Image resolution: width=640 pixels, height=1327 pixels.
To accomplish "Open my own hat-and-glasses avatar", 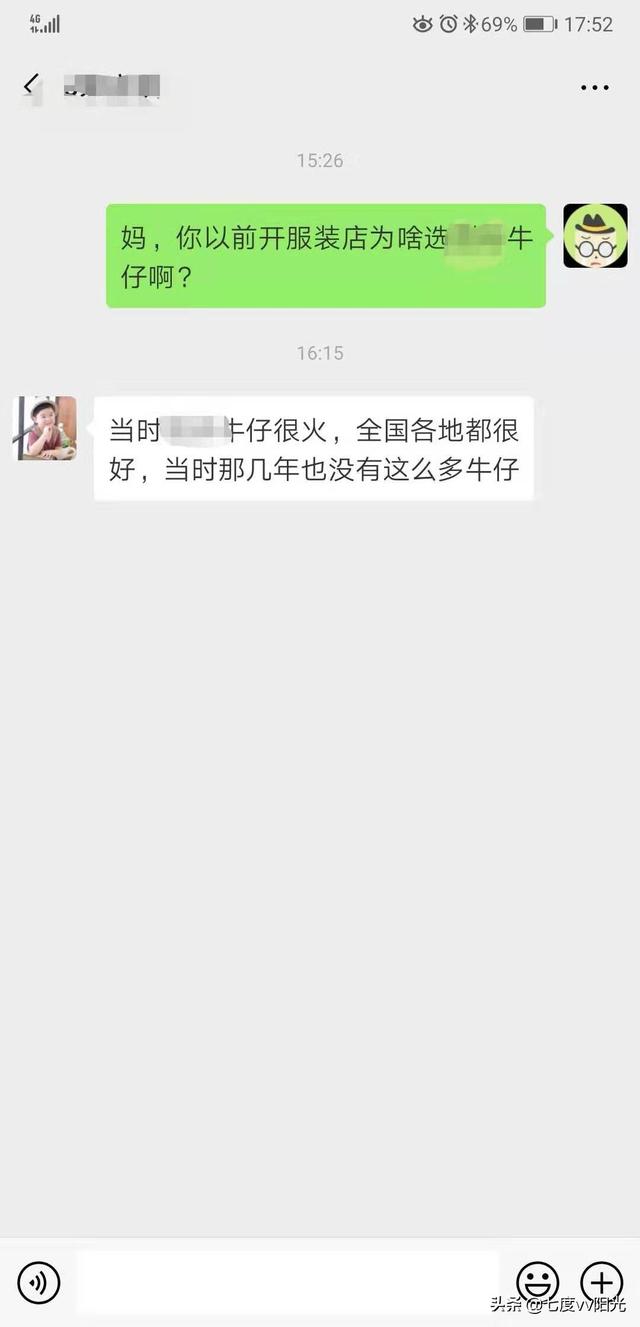I will [x=595, y=236].
